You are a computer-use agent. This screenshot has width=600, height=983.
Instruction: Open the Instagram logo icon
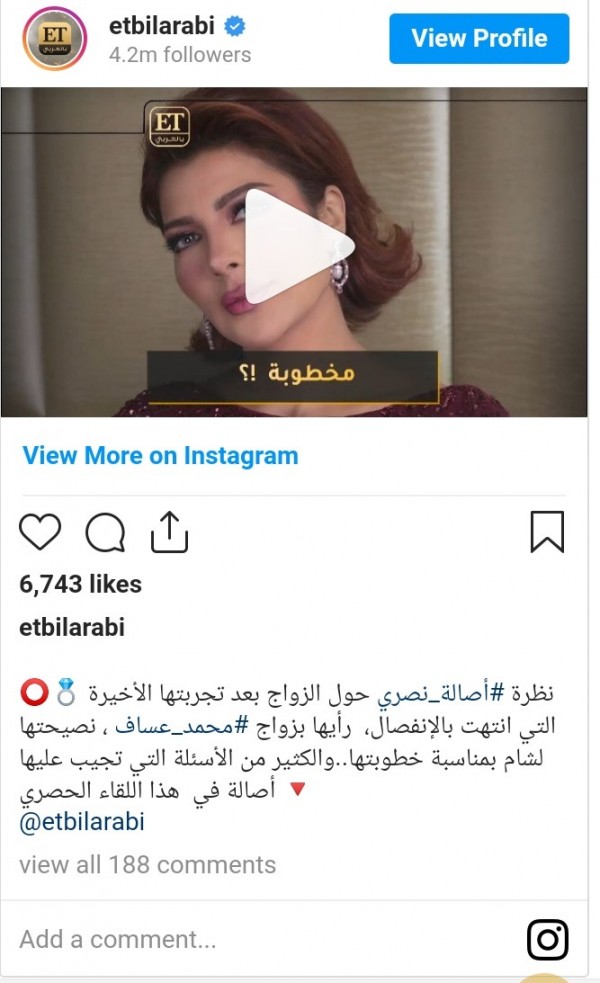coord(547,940)
